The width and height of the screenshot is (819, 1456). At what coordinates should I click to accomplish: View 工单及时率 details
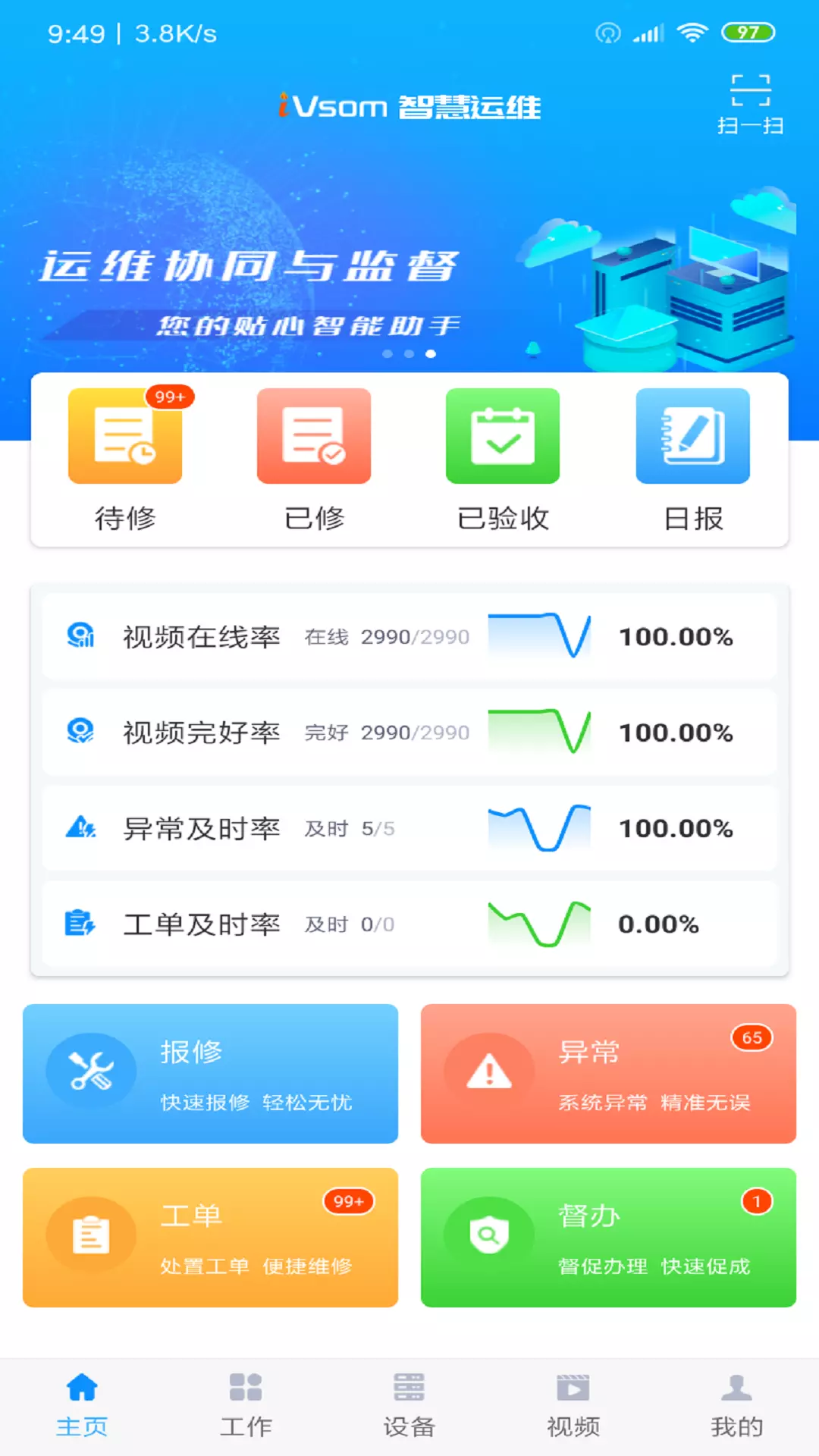(409, 924)
